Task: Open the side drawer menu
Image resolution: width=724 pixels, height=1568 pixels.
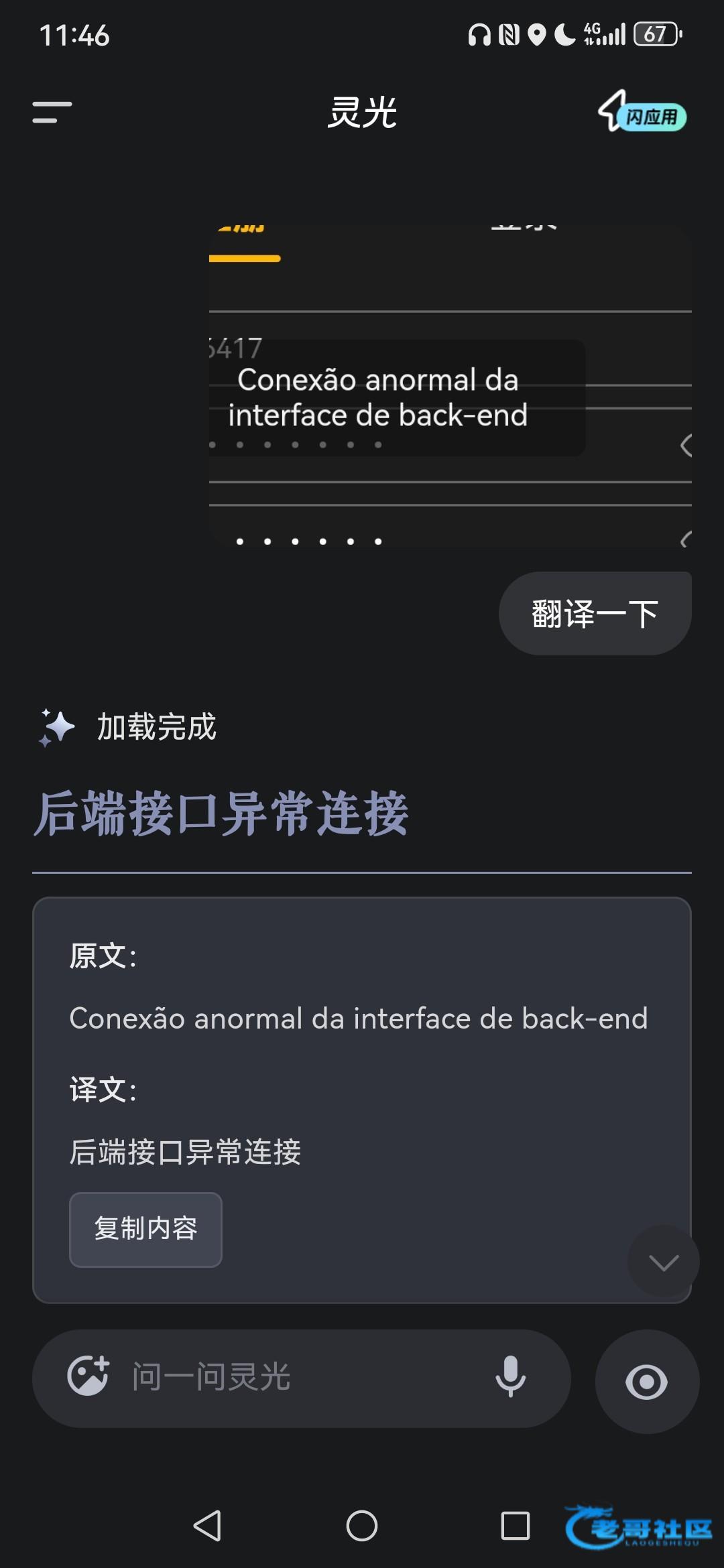Action: click(x=52, y=113)
